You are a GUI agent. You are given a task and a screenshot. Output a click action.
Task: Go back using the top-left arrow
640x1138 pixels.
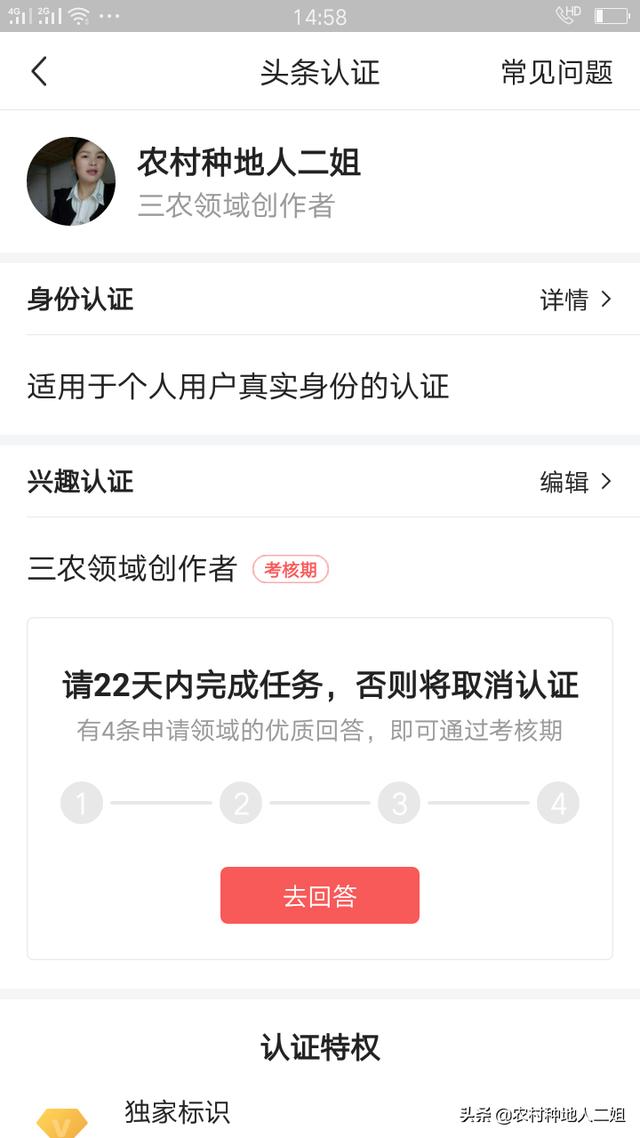click(39, 72)
